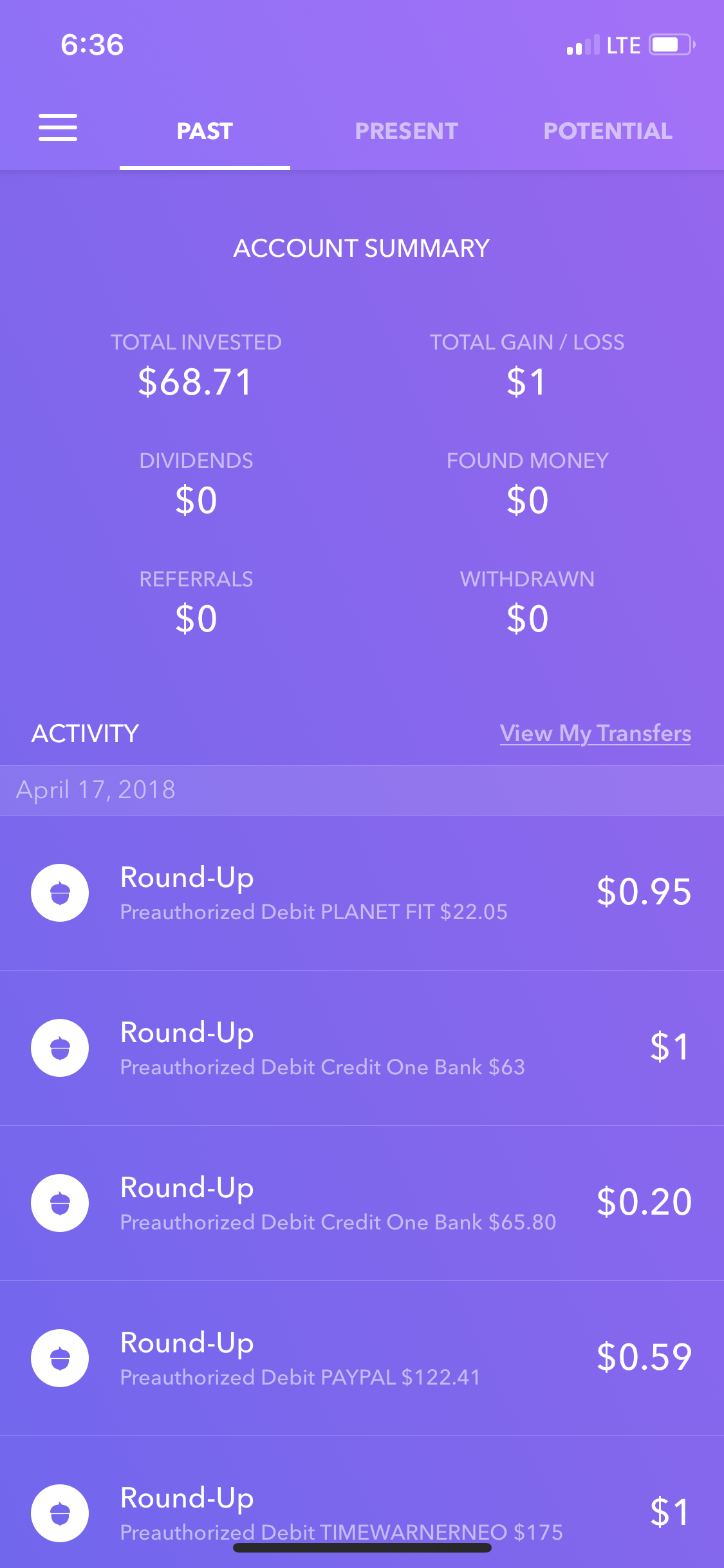Select the Past tab

(x=205, y=131)
